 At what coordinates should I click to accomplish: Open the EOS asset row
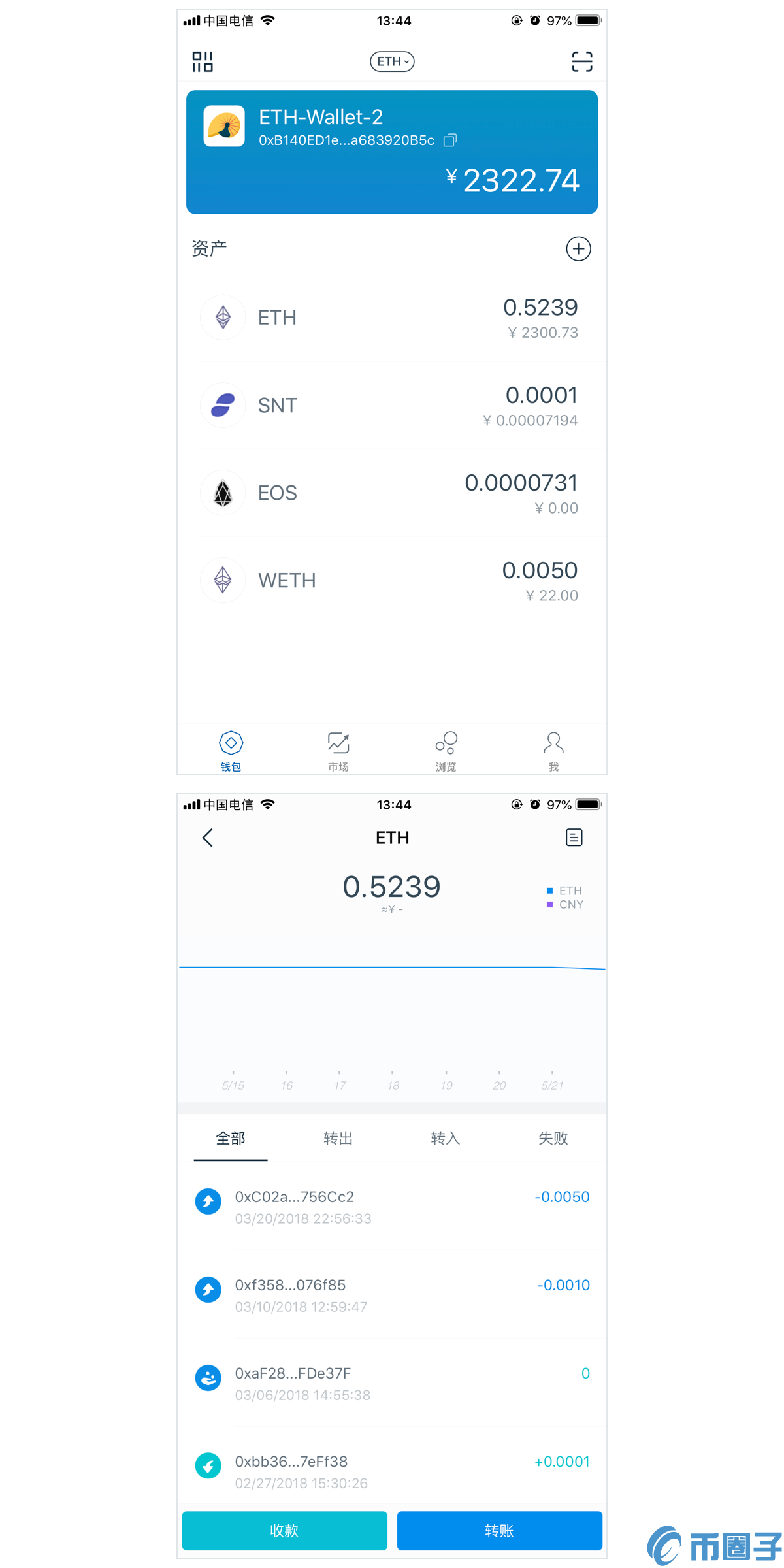(392, 493)
